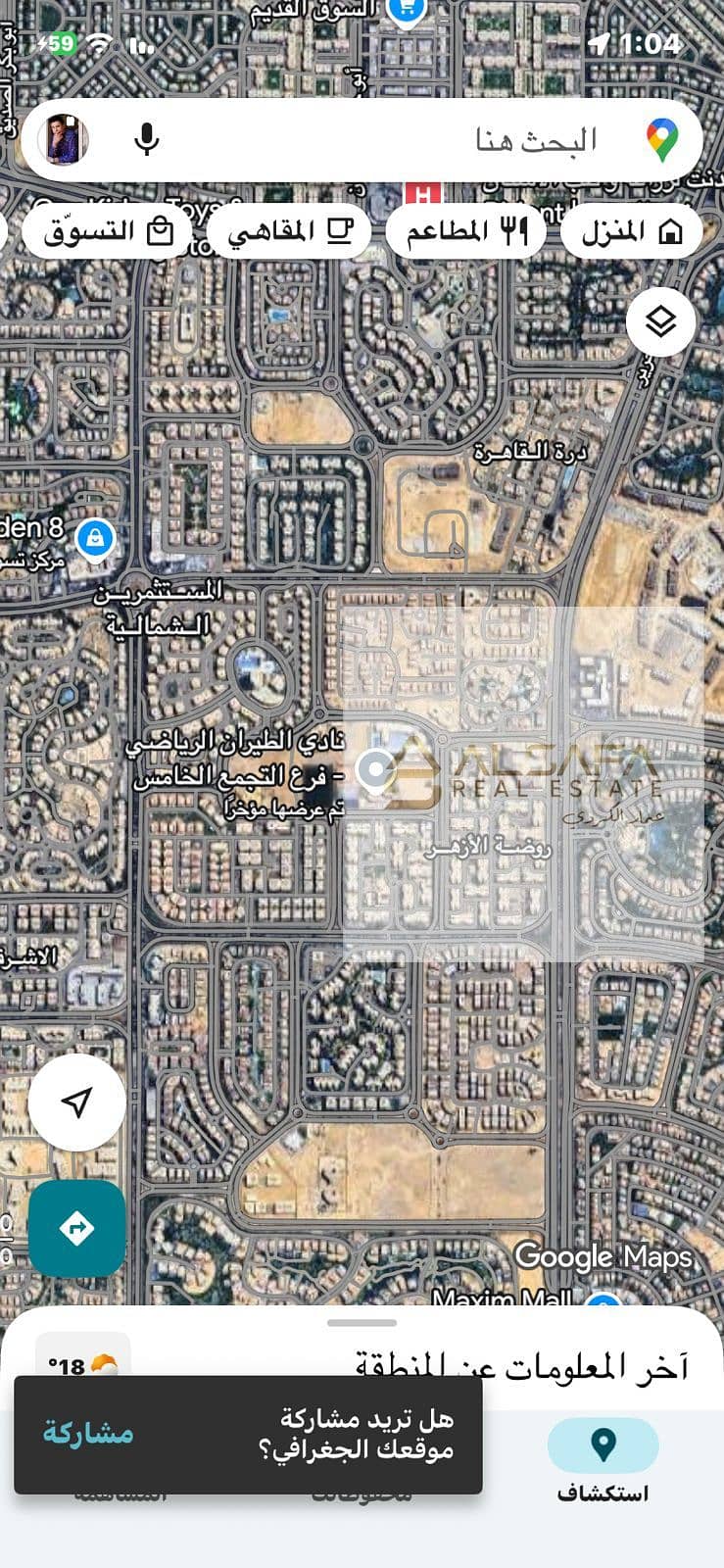Select the المقاهي cafes chip
This screenshot has height=1568, width=724.
point(289,232)
